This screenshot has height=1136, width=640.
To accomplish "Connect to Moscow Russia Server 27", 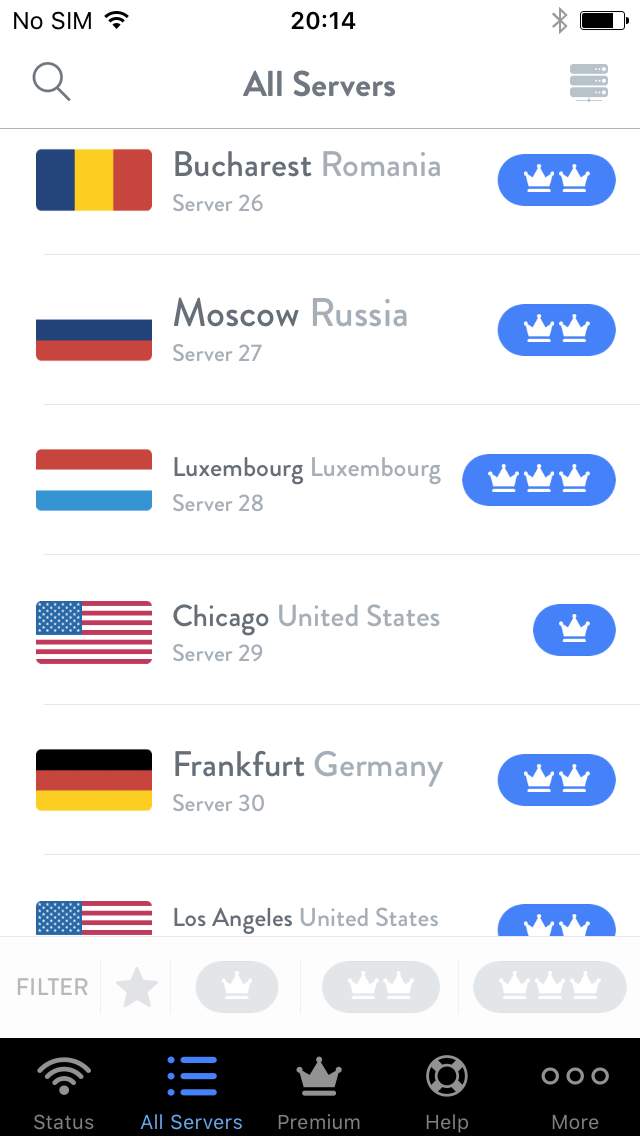I will point(290,330).
